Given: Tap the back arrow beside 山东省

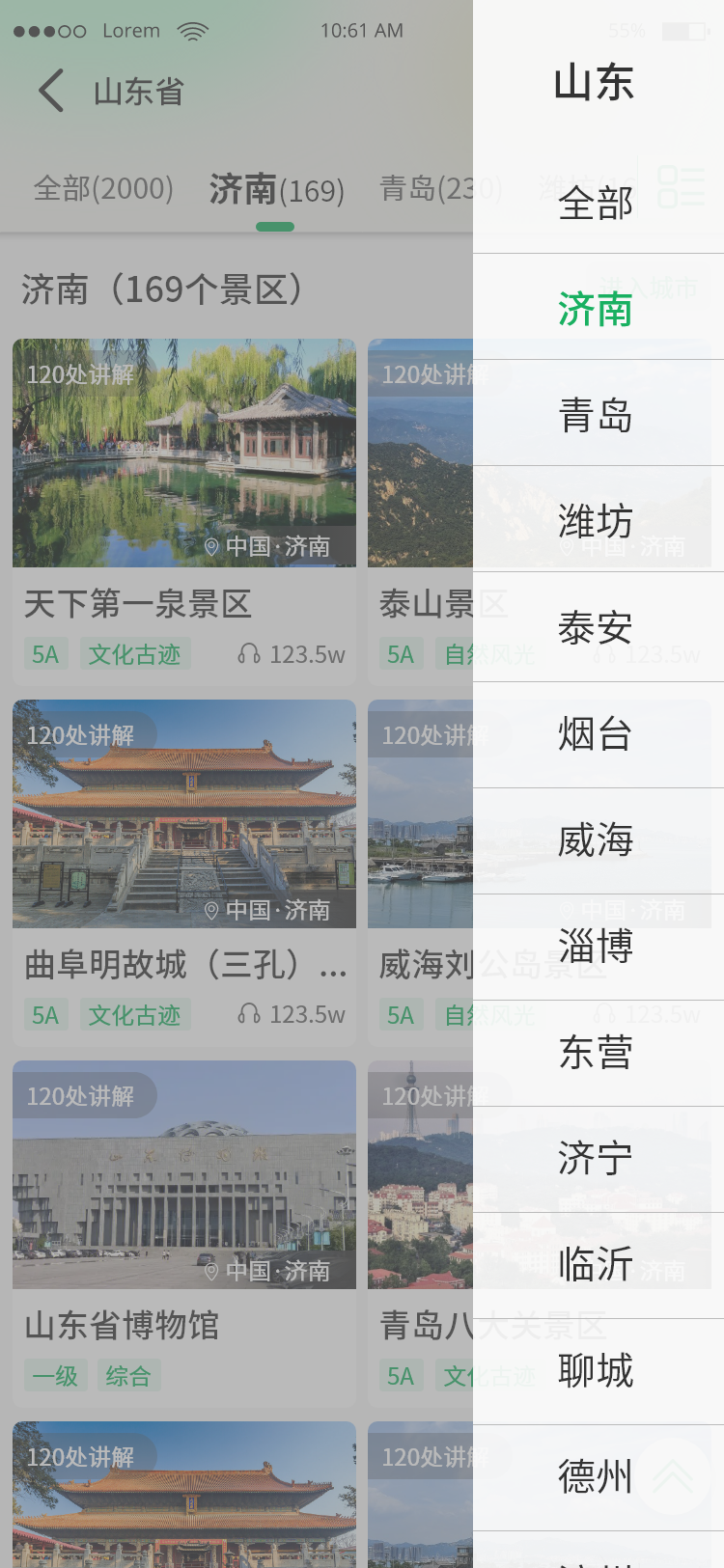Looking at the screenshot, I should click(x=51, y=91).
